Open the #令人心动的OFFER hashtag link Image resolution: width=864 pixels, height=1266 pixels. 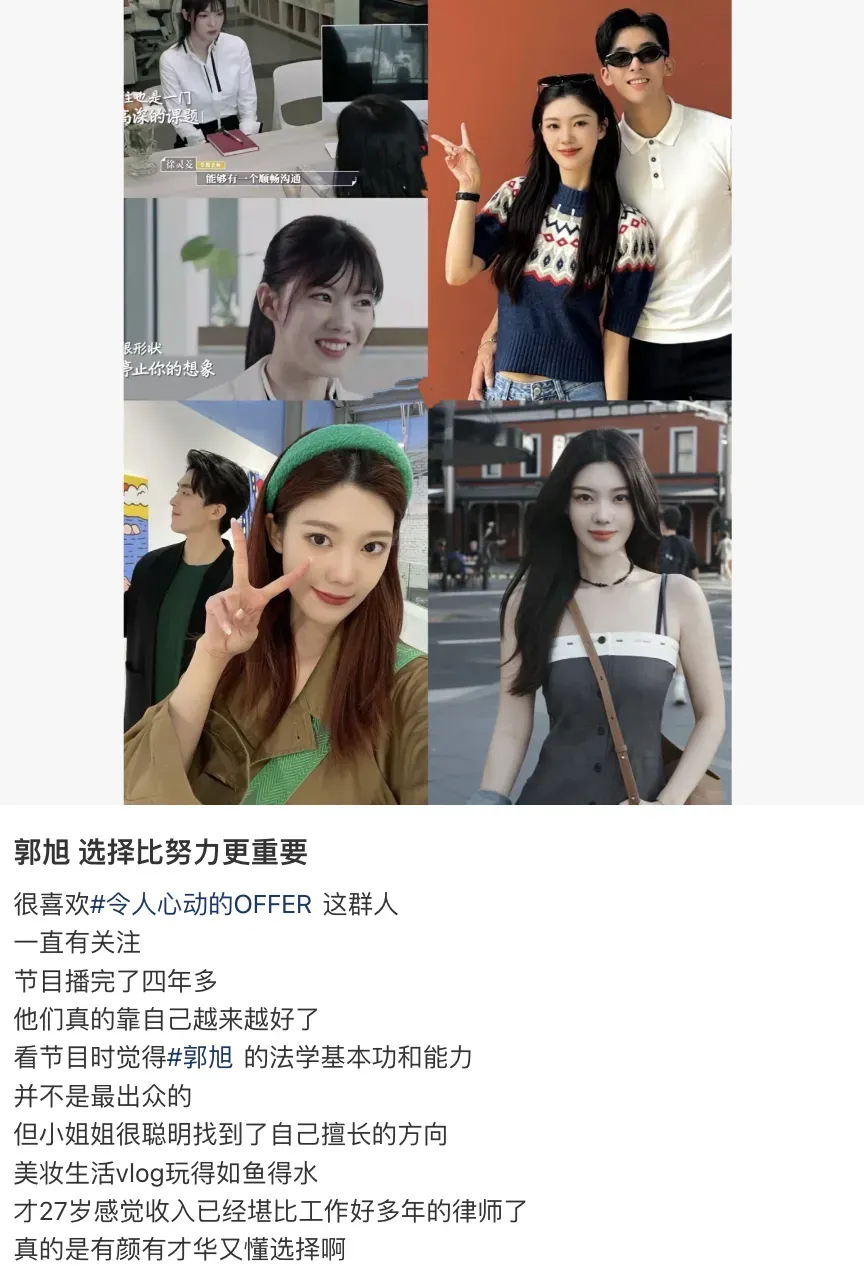201,904
